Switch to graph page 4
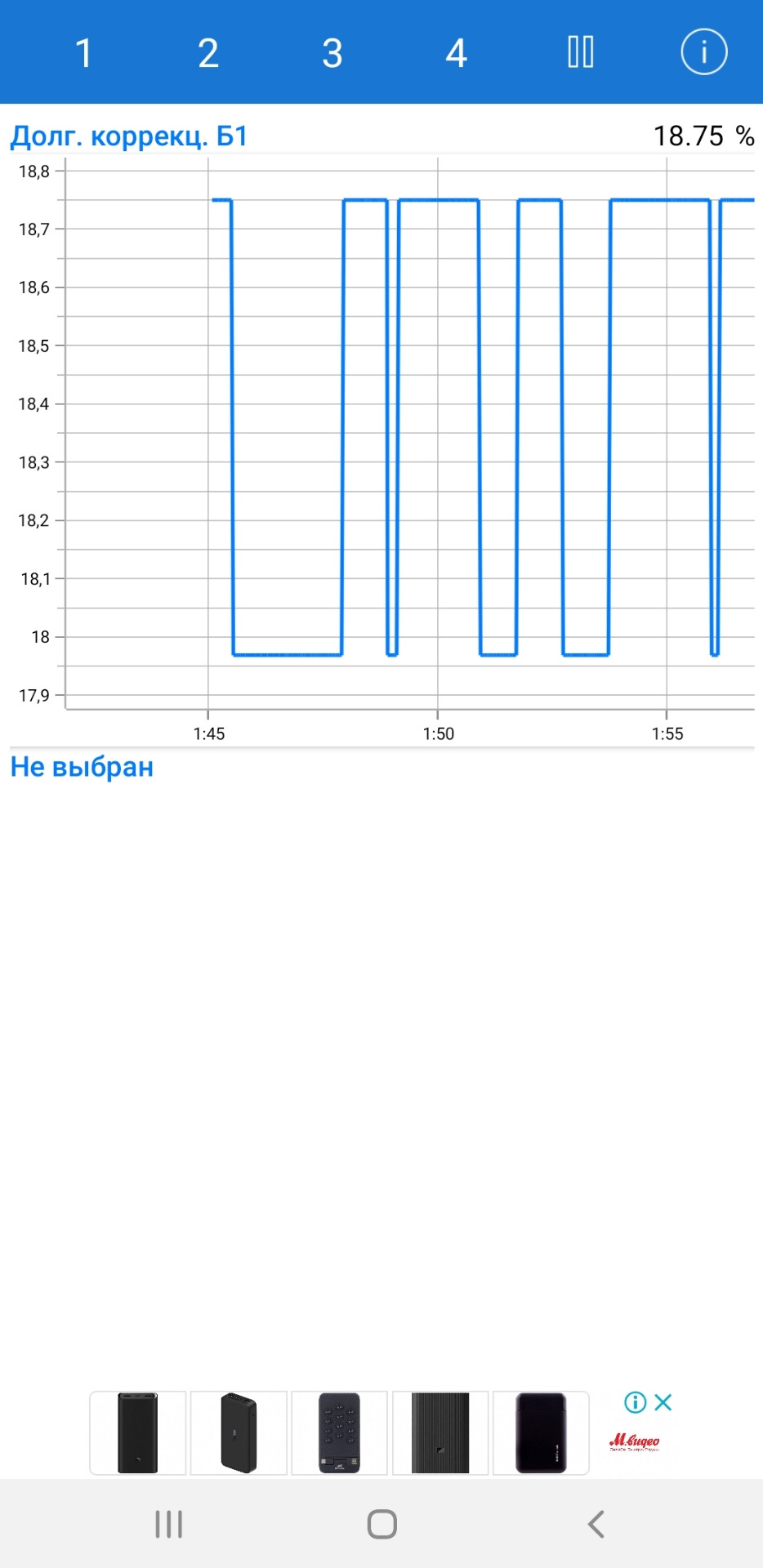 click(x=456, y=53)
